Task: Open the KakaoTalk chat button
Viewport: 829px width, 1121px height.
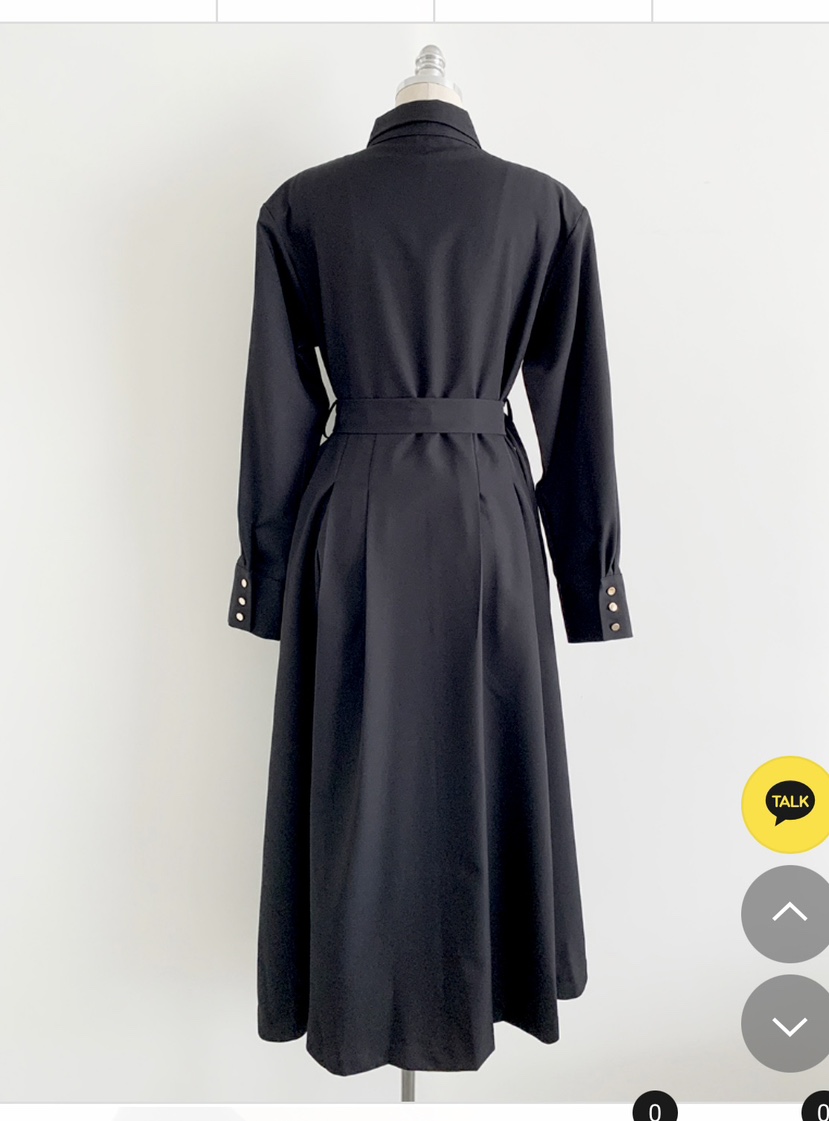Action: coord(788,804)
